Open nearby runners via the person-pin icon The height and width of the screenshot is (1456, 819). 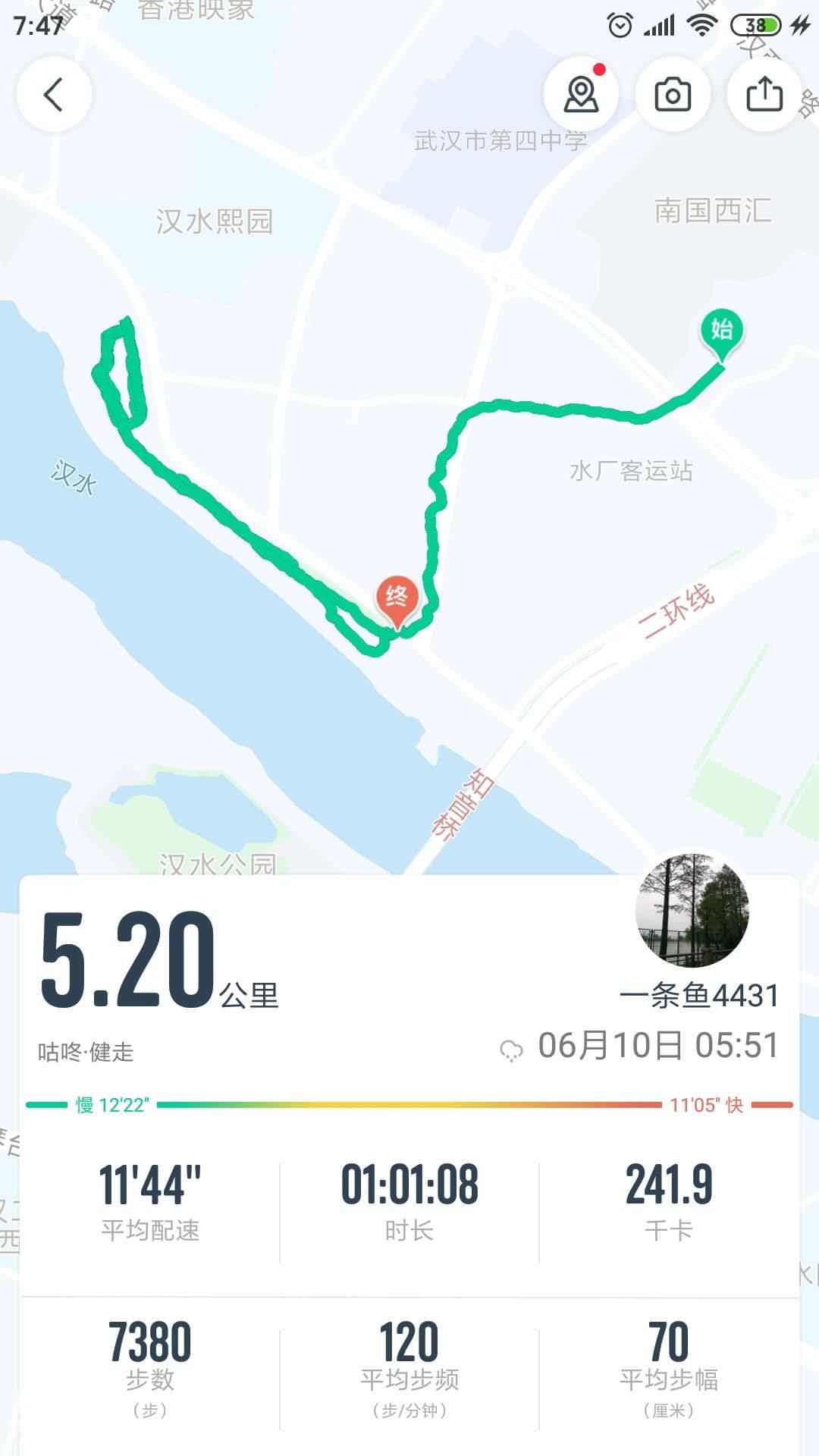582,93
